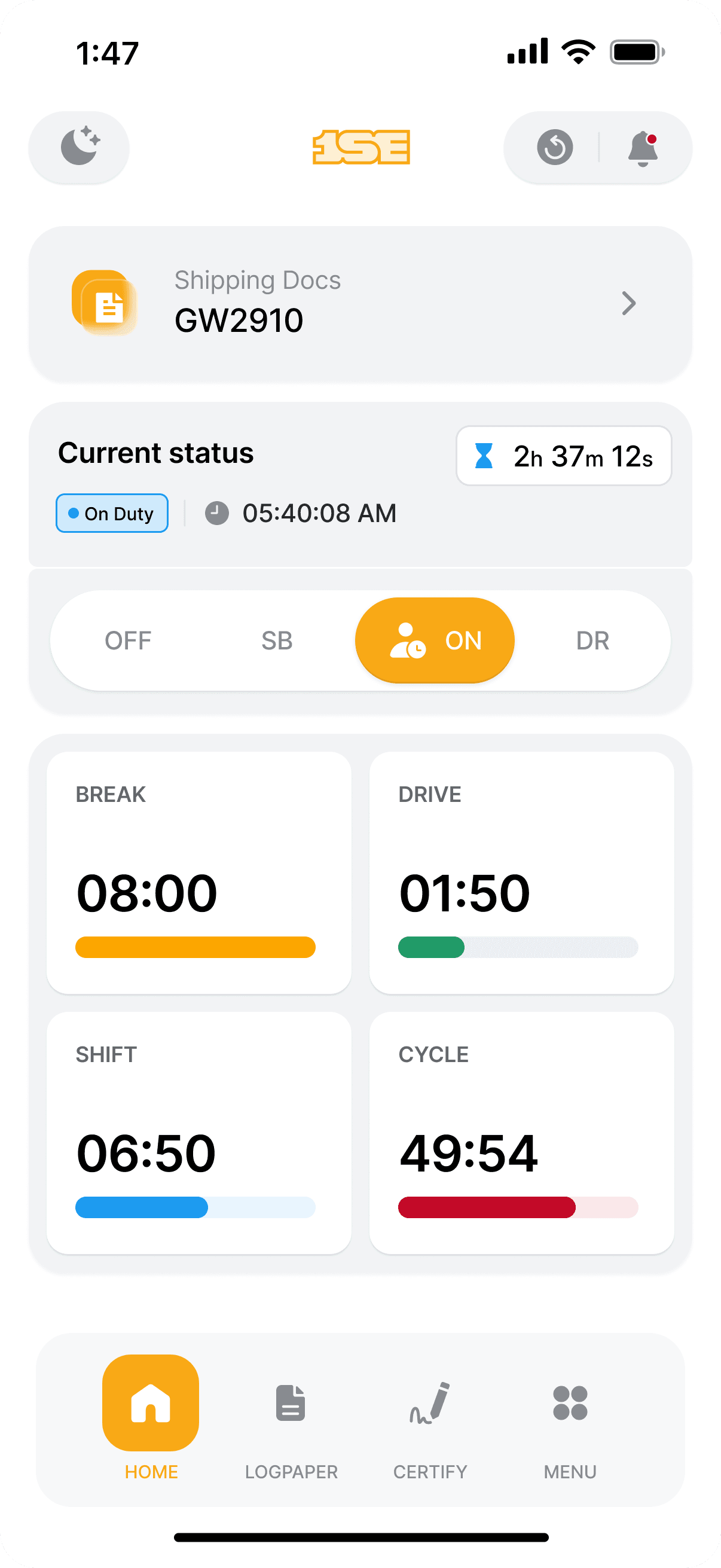The image size is (721, 1568).
Task: View the CYCLE timer card
Action: (521, 1132)
